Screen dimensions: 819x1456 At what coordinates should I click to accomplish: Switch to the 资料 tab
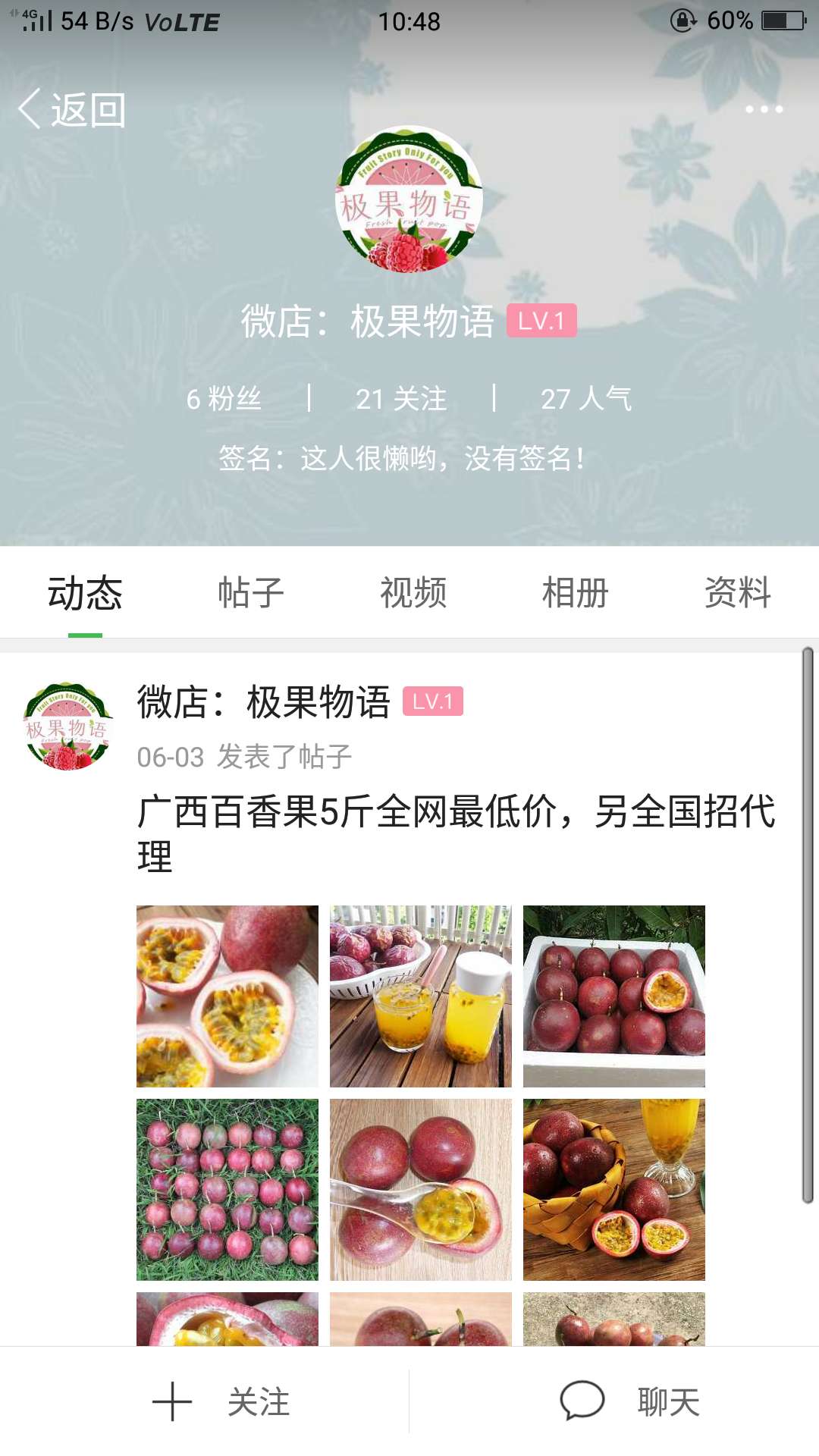click(x=738, y=592)
